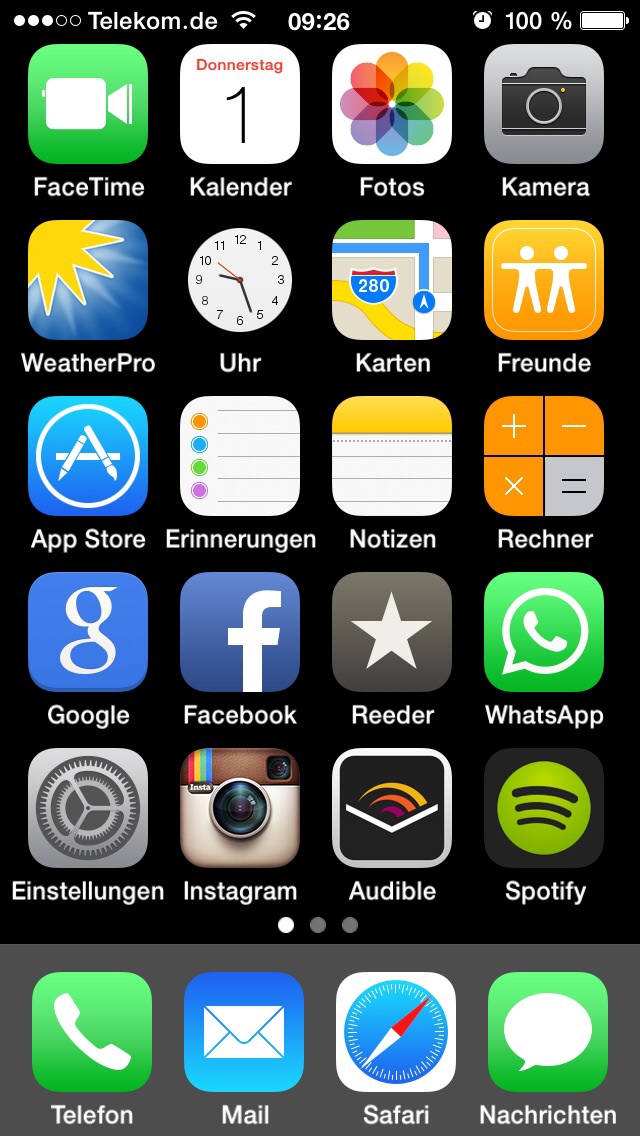
Task: Launch Karten maps
Action: tap(392, 280)
